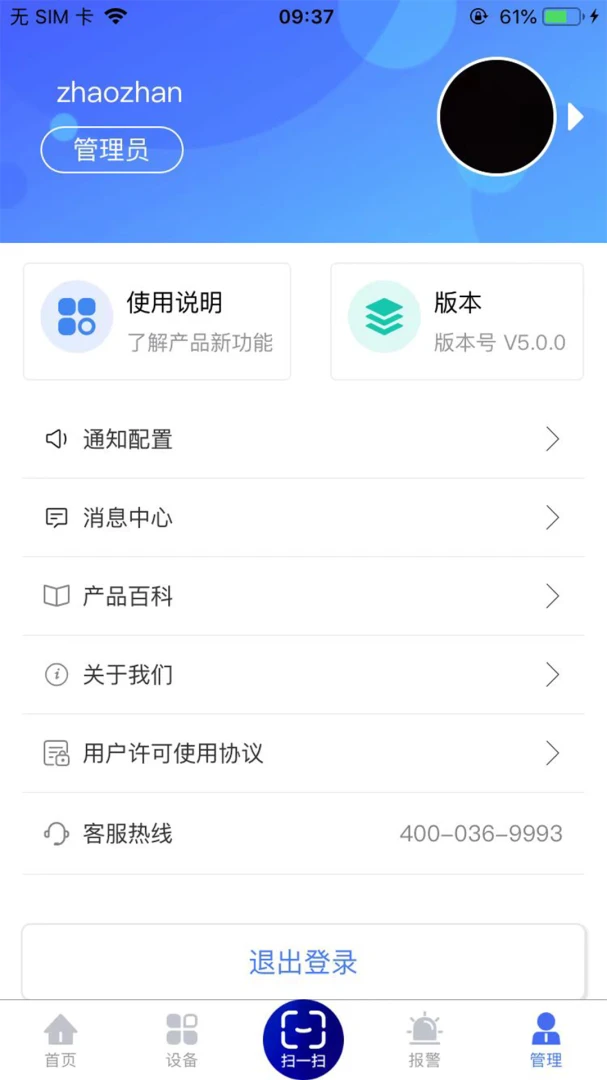Open the 扫一扫 scanner

(303, 1040)
